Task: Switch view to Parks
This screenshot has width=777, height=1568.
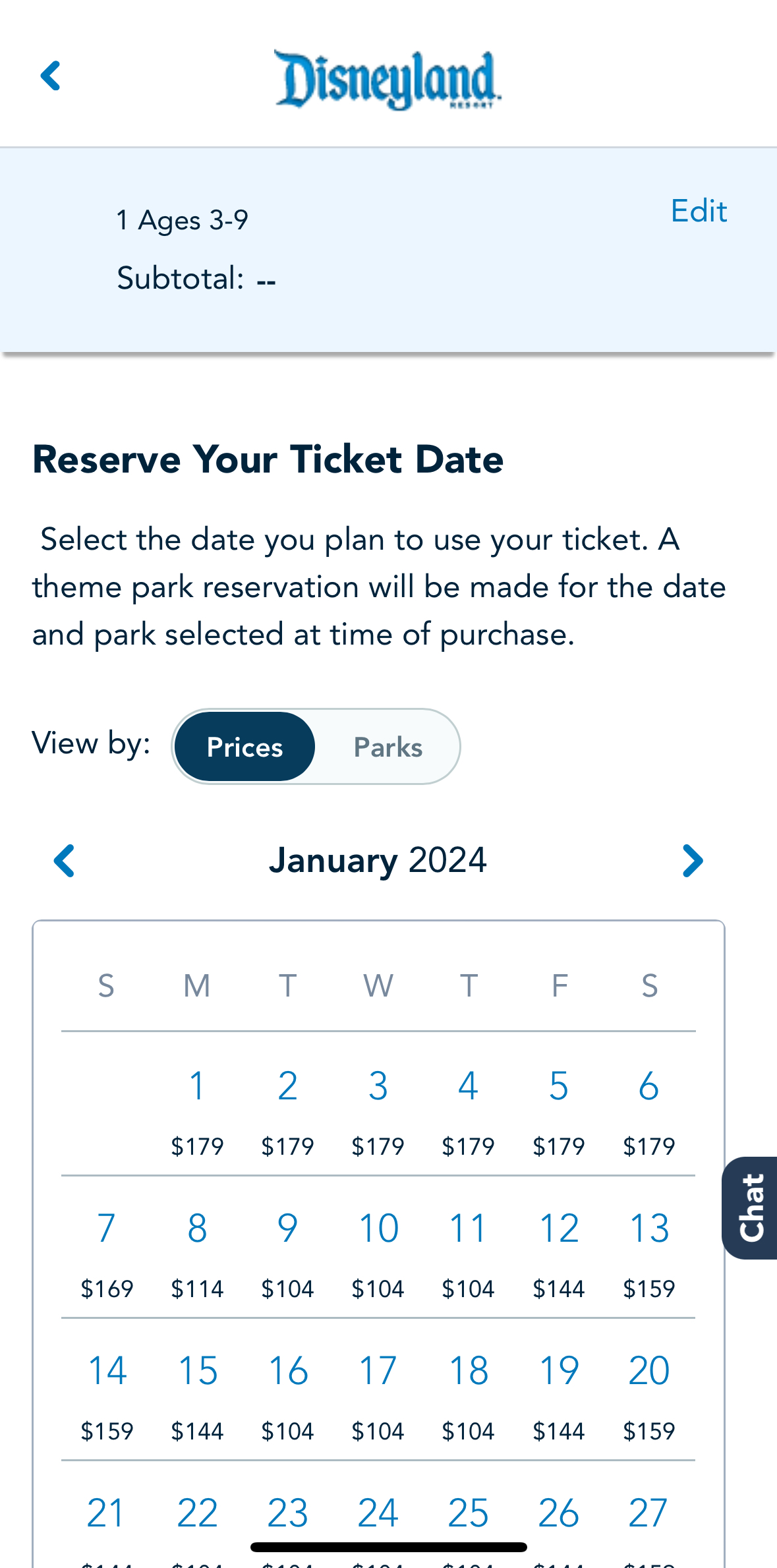Action: tap(388, 746)
